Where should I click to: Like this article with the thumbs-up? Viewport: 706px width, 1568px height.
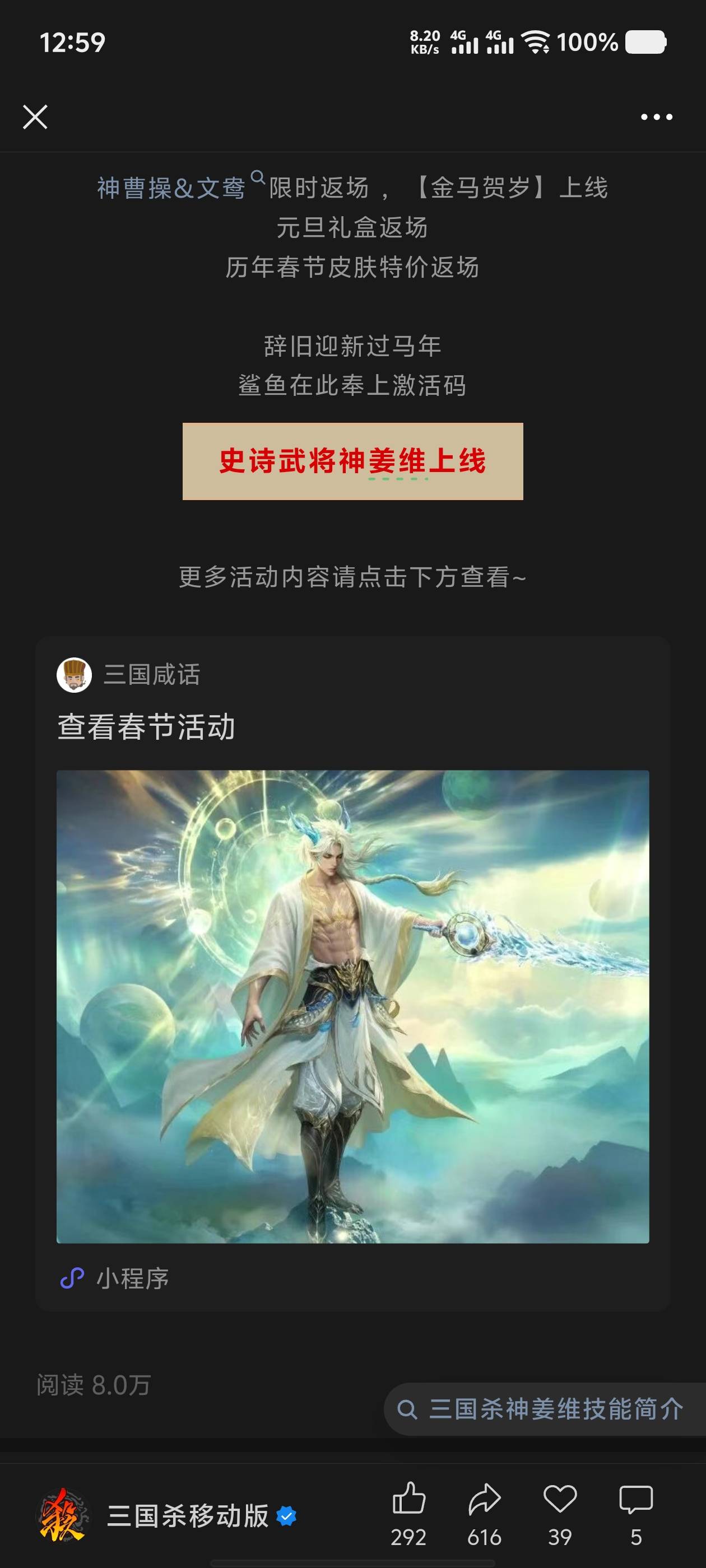click(408, 1499)
